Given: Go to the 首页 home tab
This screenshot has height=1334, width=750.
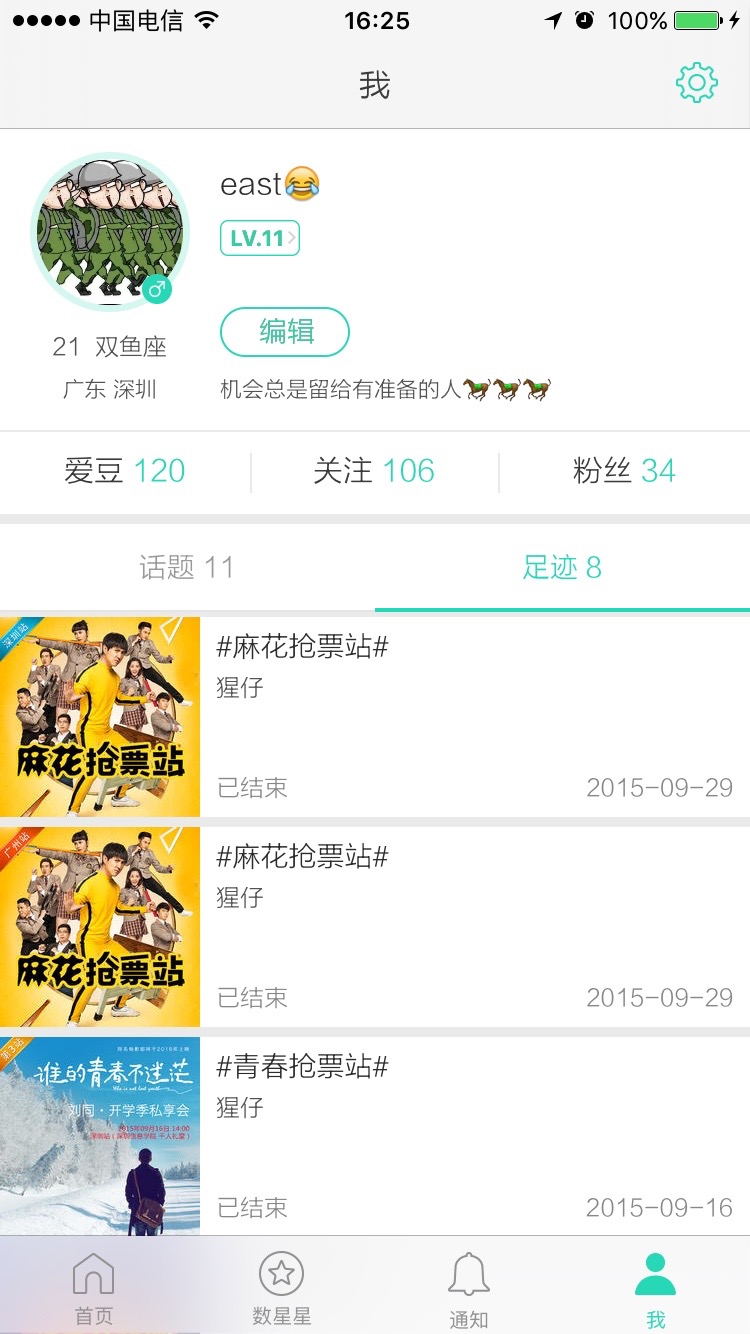Looking at the screenshot, I should [94, 1288].
